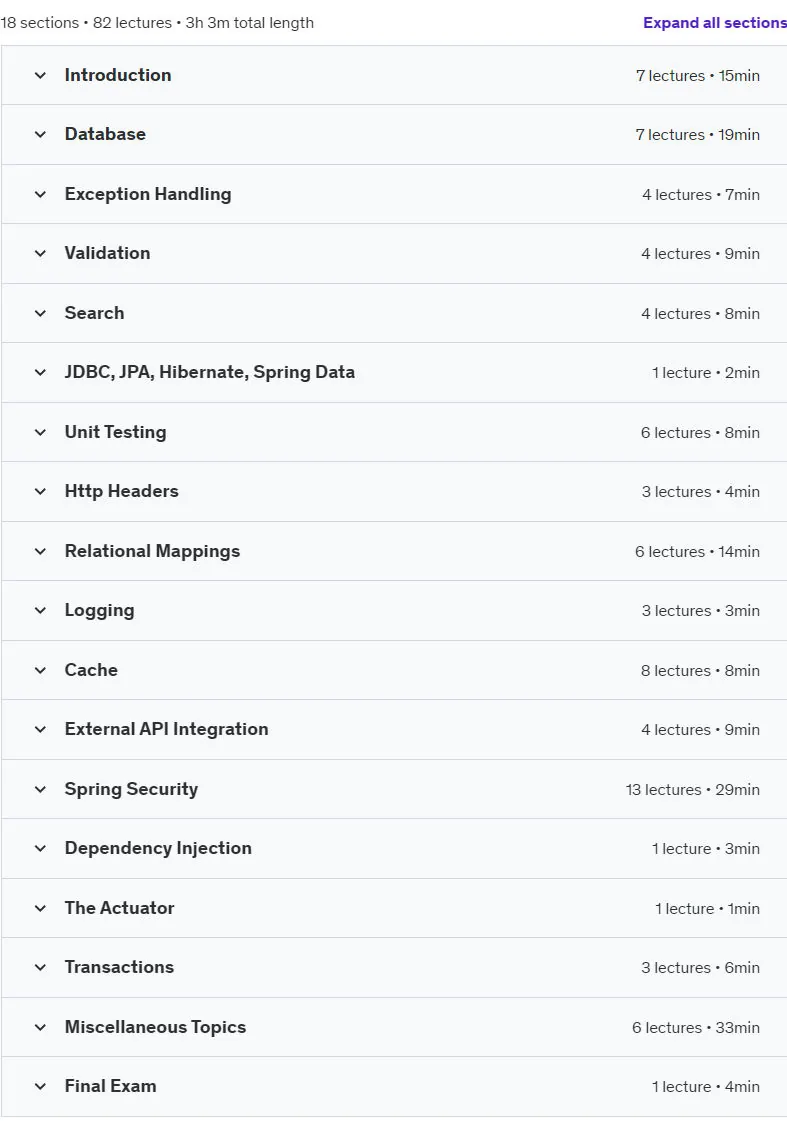Open the Dependency Injection section

pyautogui.click(x=394, y=849)
